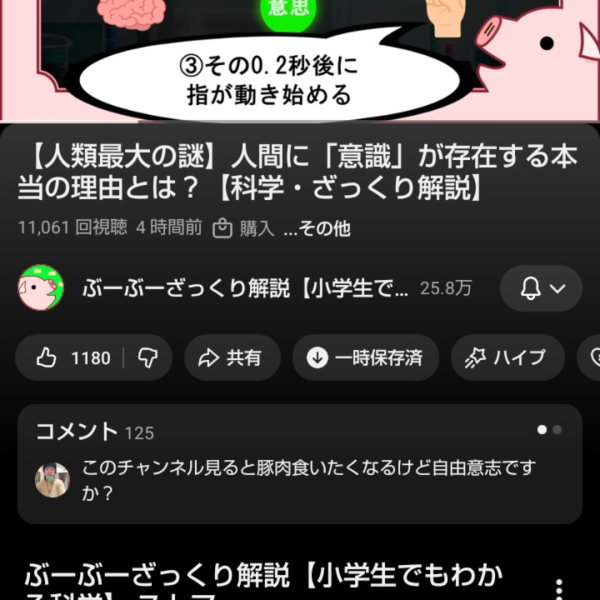
Task: Share this video via 共有
Action: coord(229,358)
